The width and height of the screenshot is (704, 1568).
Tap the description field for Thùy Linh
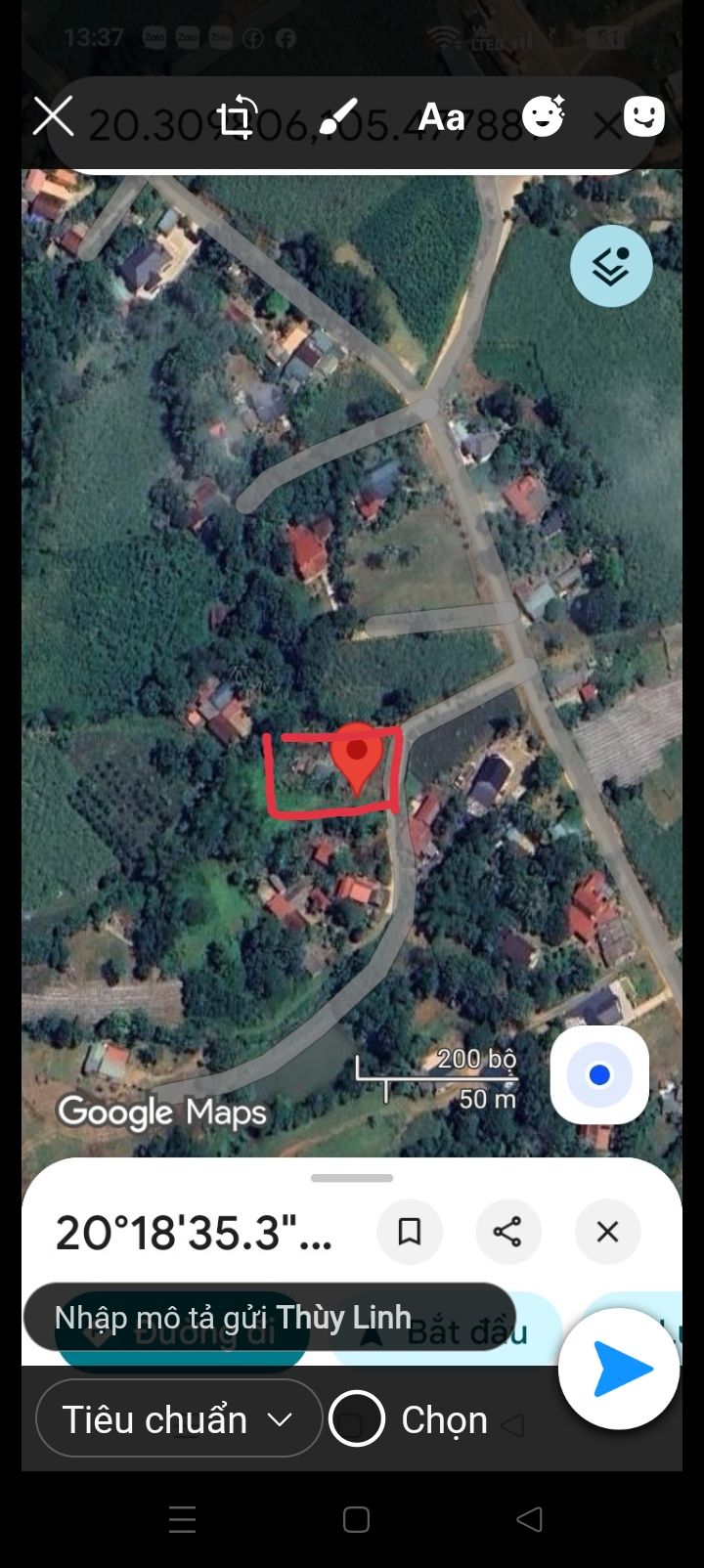[x=269, y=1317]
